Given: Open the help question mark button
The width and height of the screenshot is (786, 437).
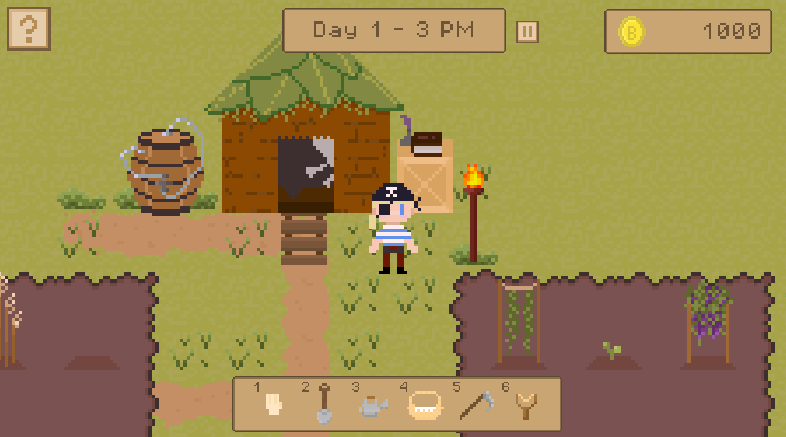Looking at the screenshot, I should [29, 29].
